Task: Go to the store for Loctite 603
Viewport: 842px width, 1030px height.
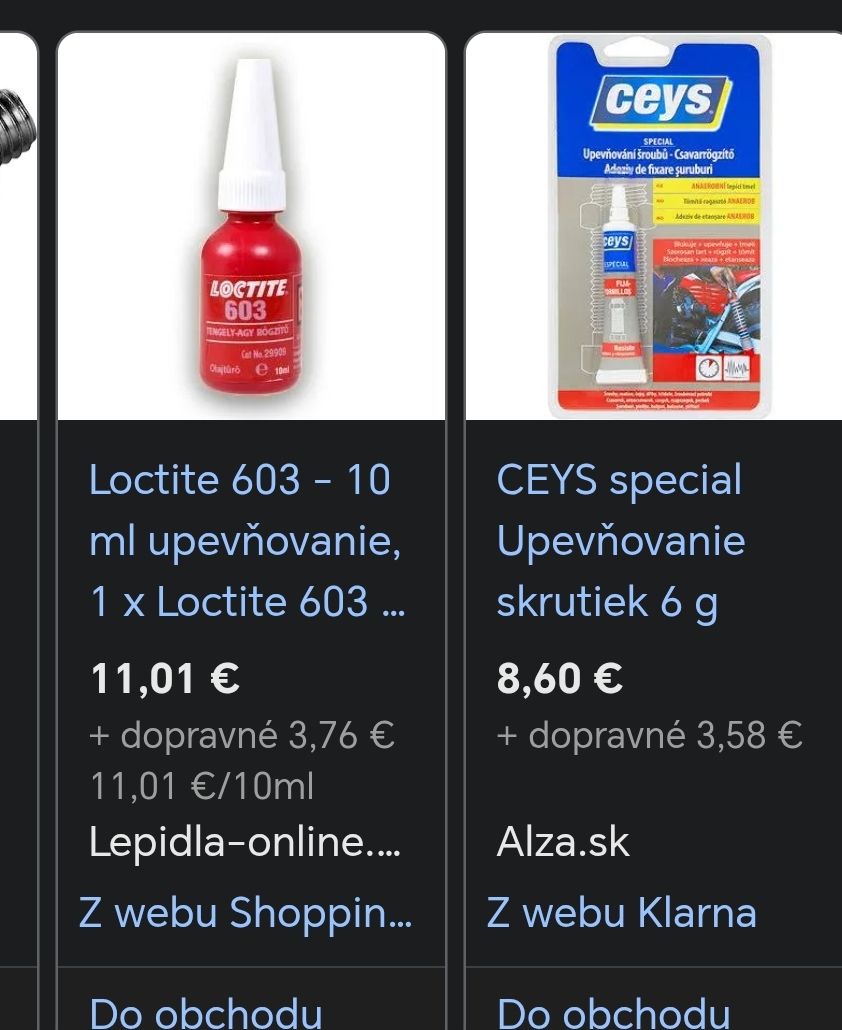Action: click(x=206, y=1012)
